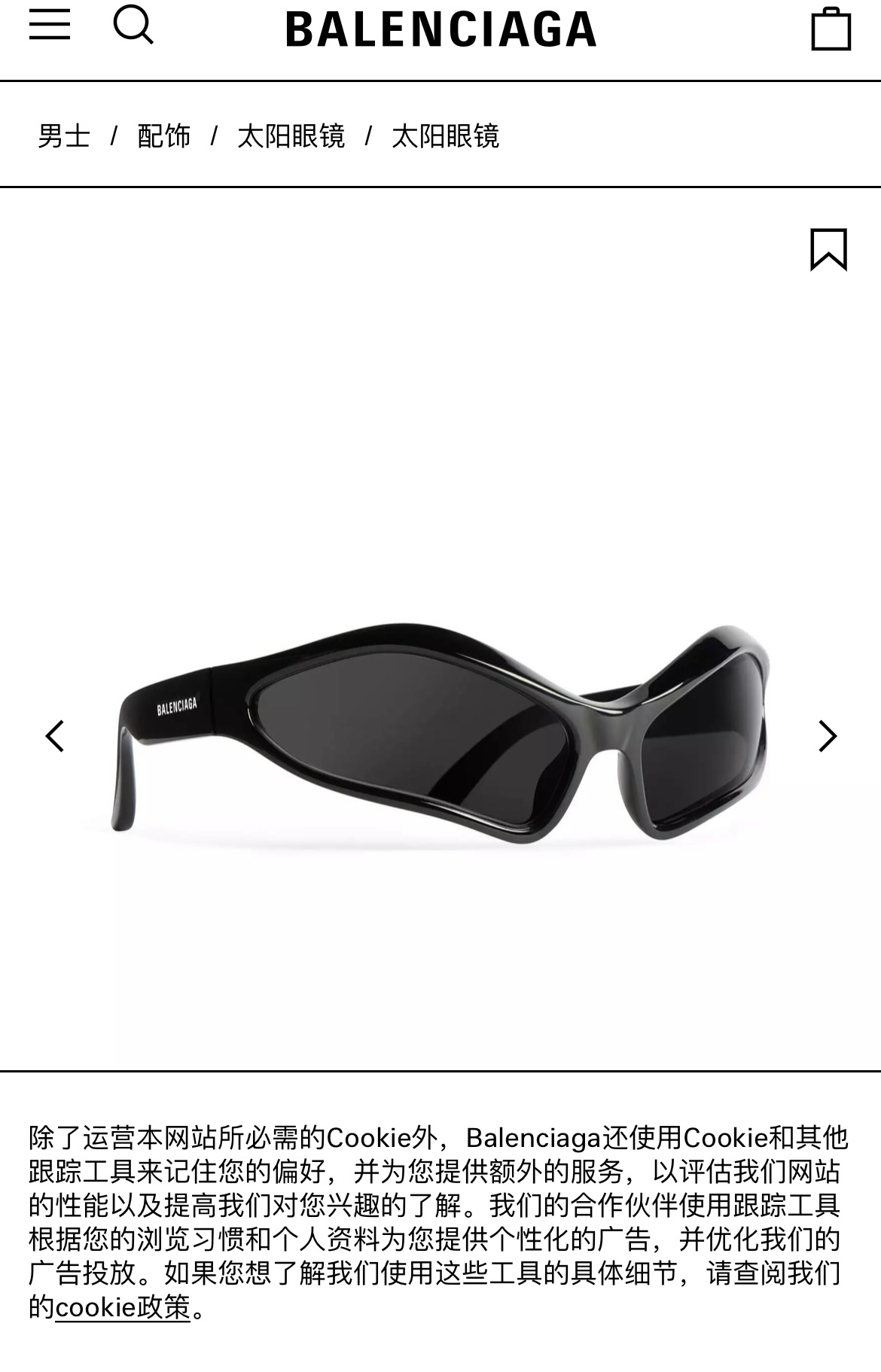The height and width of the screenshot is (1372, 881).
Task: Open the shopping bag
Action: (831, 29)
